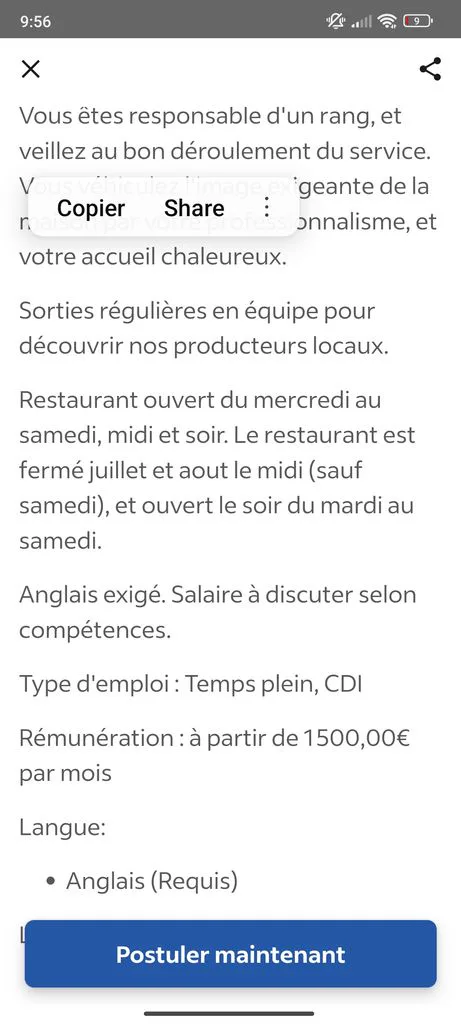Share this job offer via top-right icon

tap(430, 69)
